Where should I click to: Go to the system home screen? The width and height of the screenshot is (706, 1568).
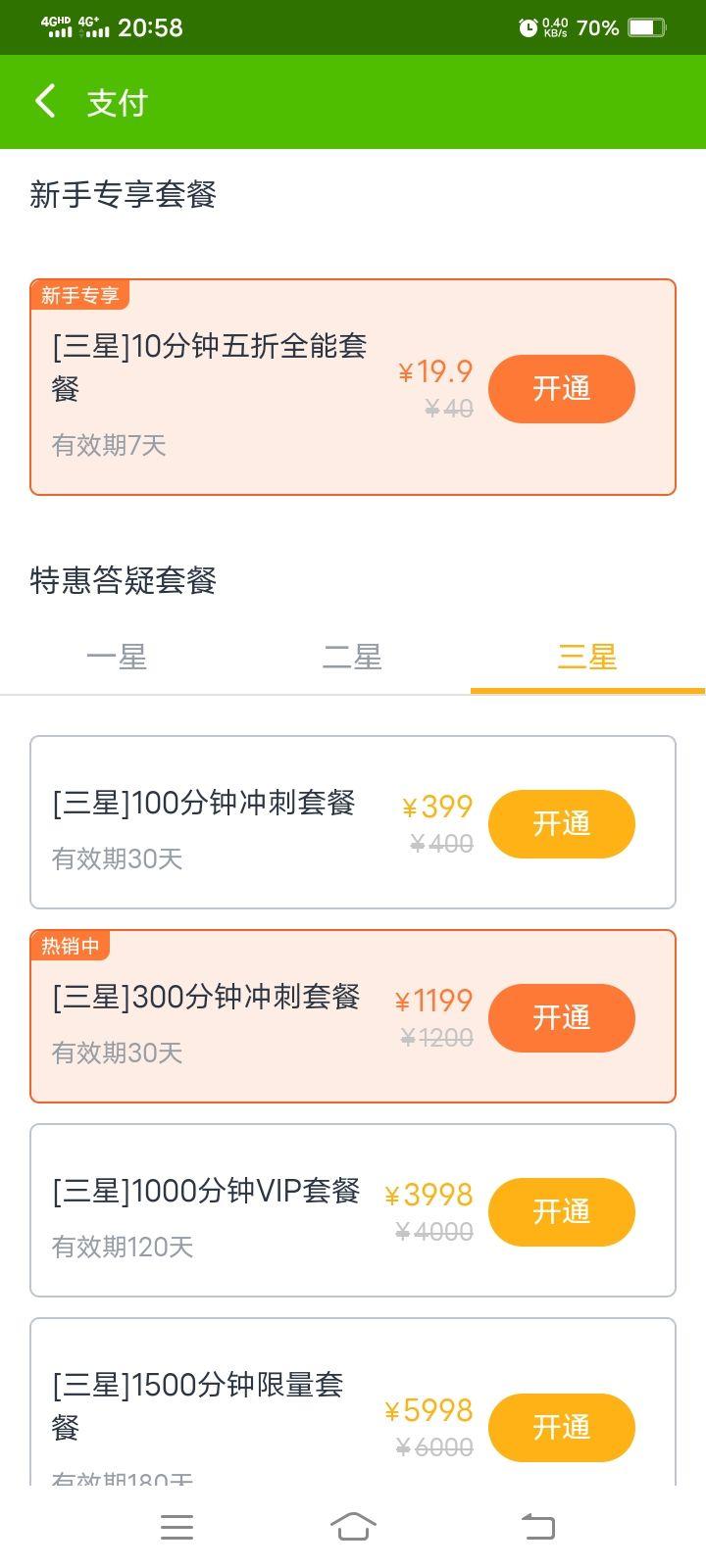[x=353, y=1527]
